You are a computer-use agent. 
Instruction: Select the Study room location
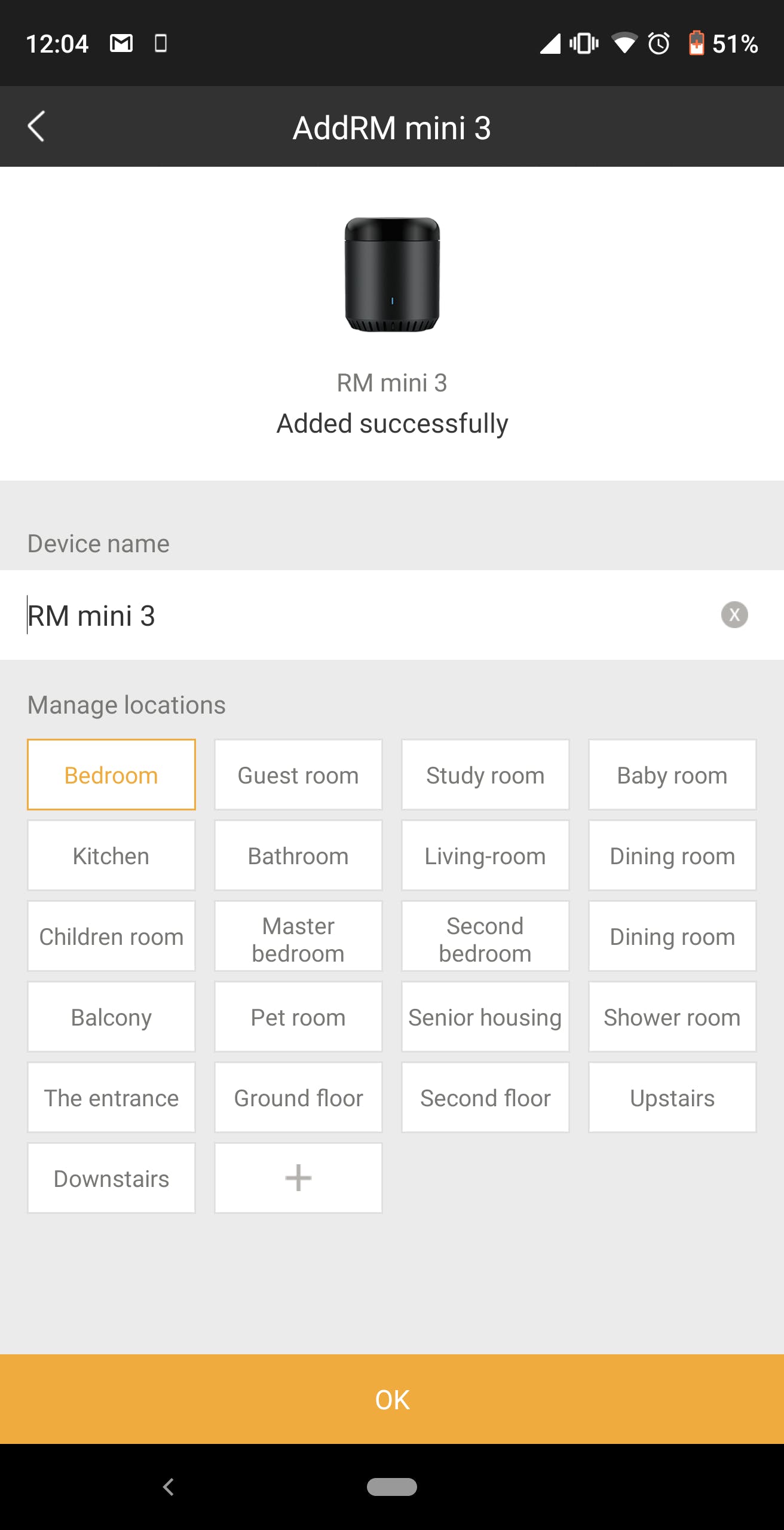tap(485, 775)
